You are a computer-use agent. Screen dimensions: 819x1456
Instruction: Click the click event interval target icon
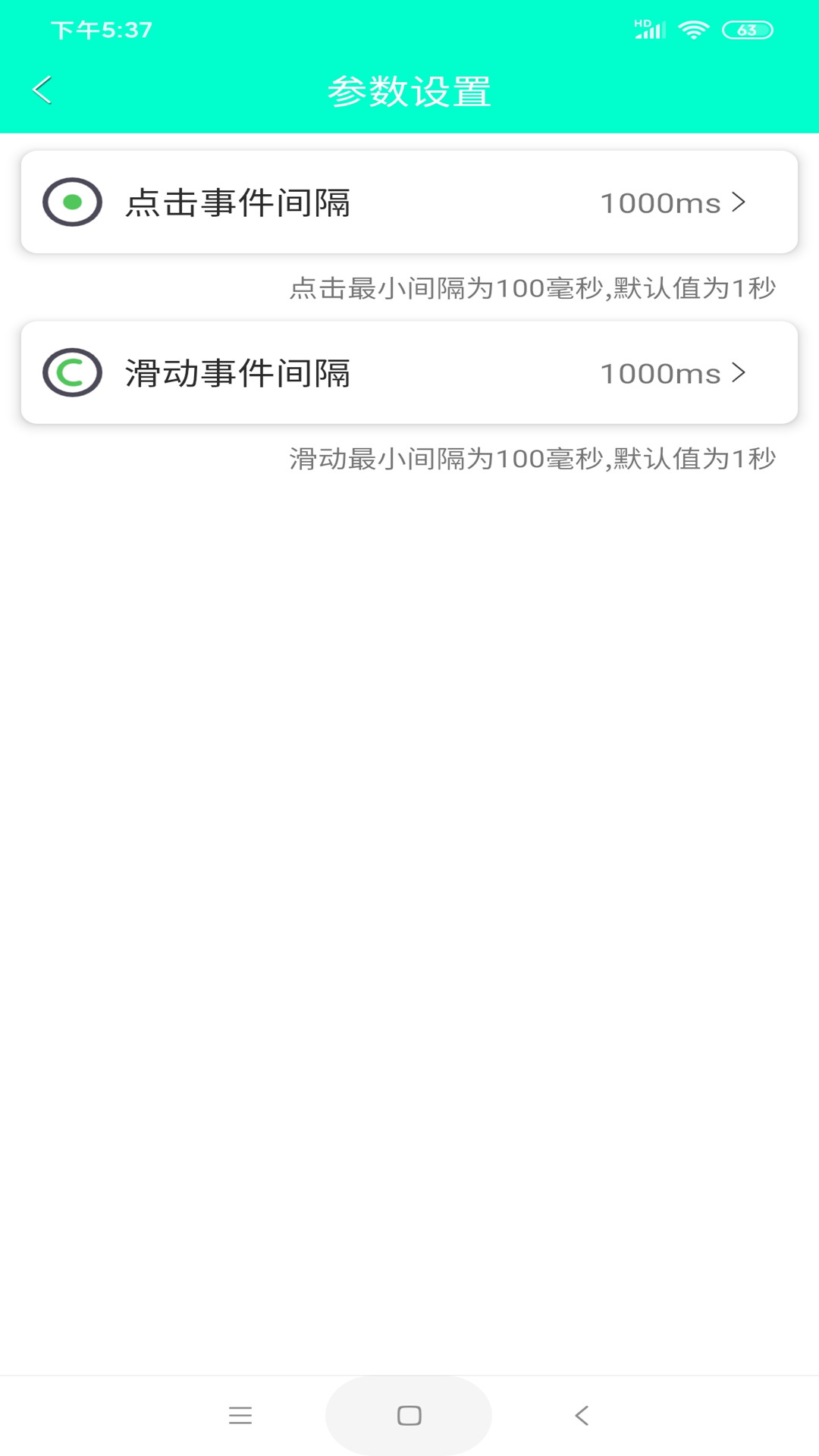click(74, 202)
